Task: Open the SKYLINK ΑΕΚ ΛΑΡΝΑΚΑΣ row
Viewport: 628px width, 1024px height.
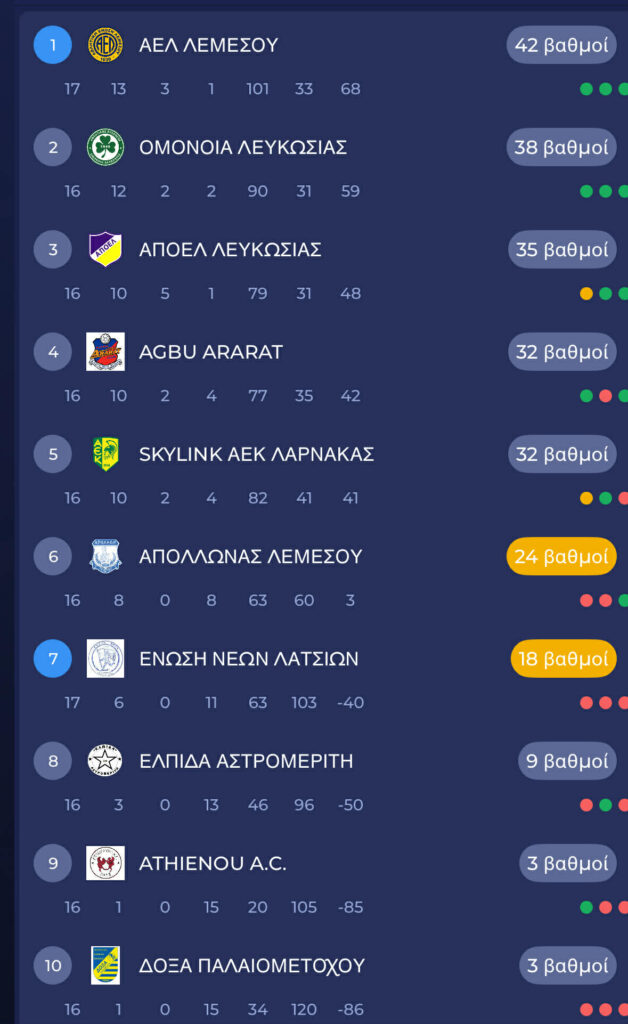Action: 256,454
